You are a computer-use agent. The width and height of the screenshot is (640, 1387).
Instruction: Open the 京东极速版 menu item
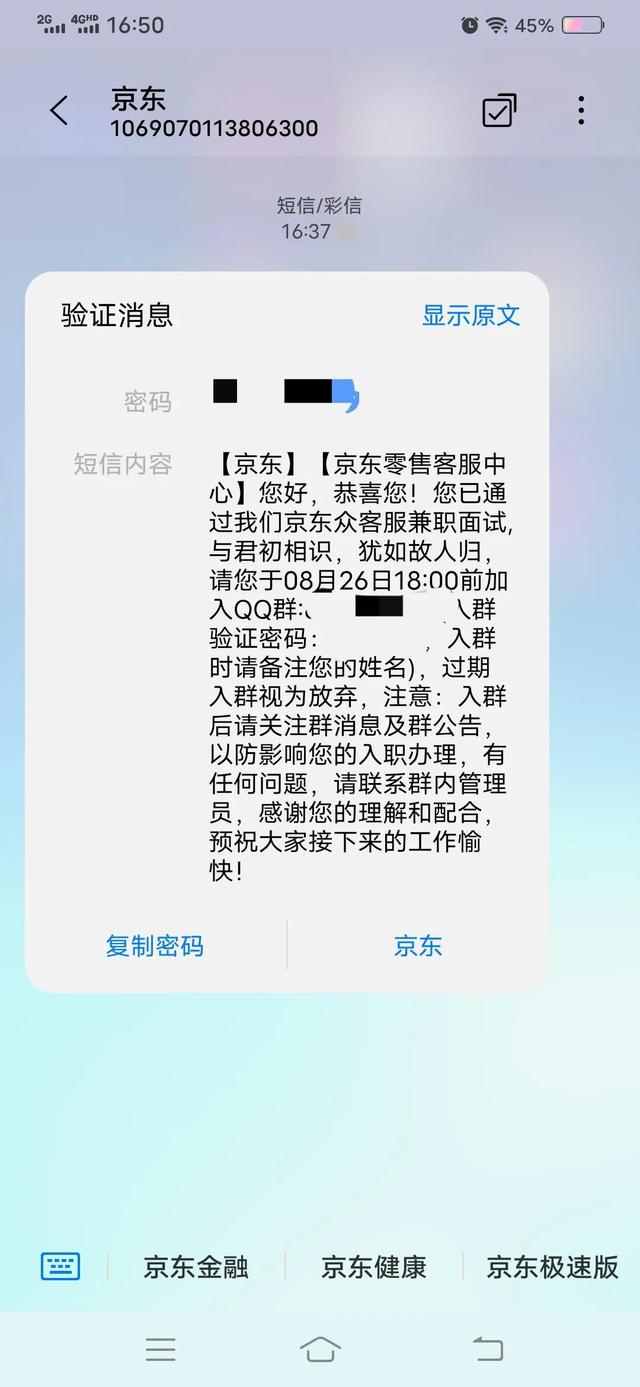[553, 1267]
